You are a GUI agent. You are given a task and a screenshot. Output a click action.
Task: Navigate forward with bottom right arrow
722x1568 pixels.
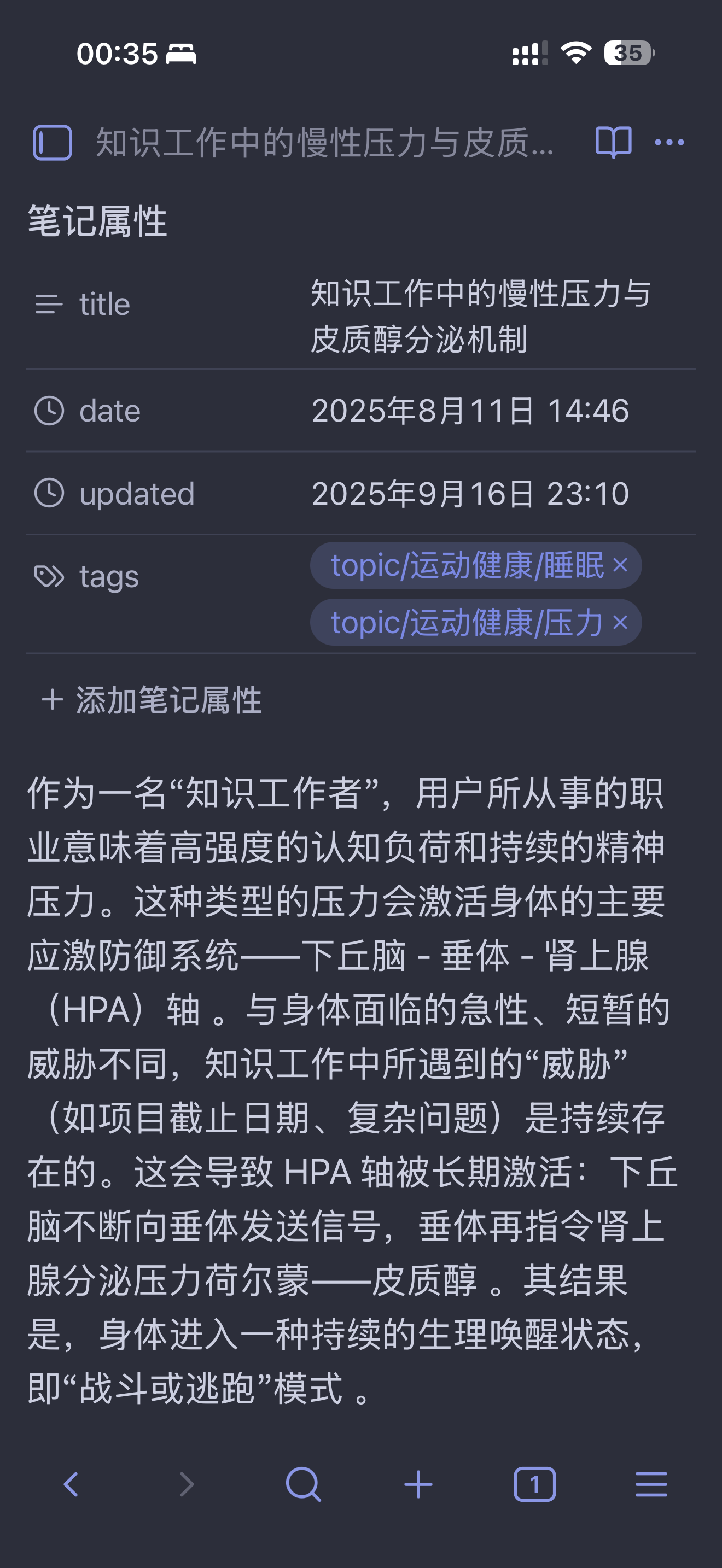187,1484
